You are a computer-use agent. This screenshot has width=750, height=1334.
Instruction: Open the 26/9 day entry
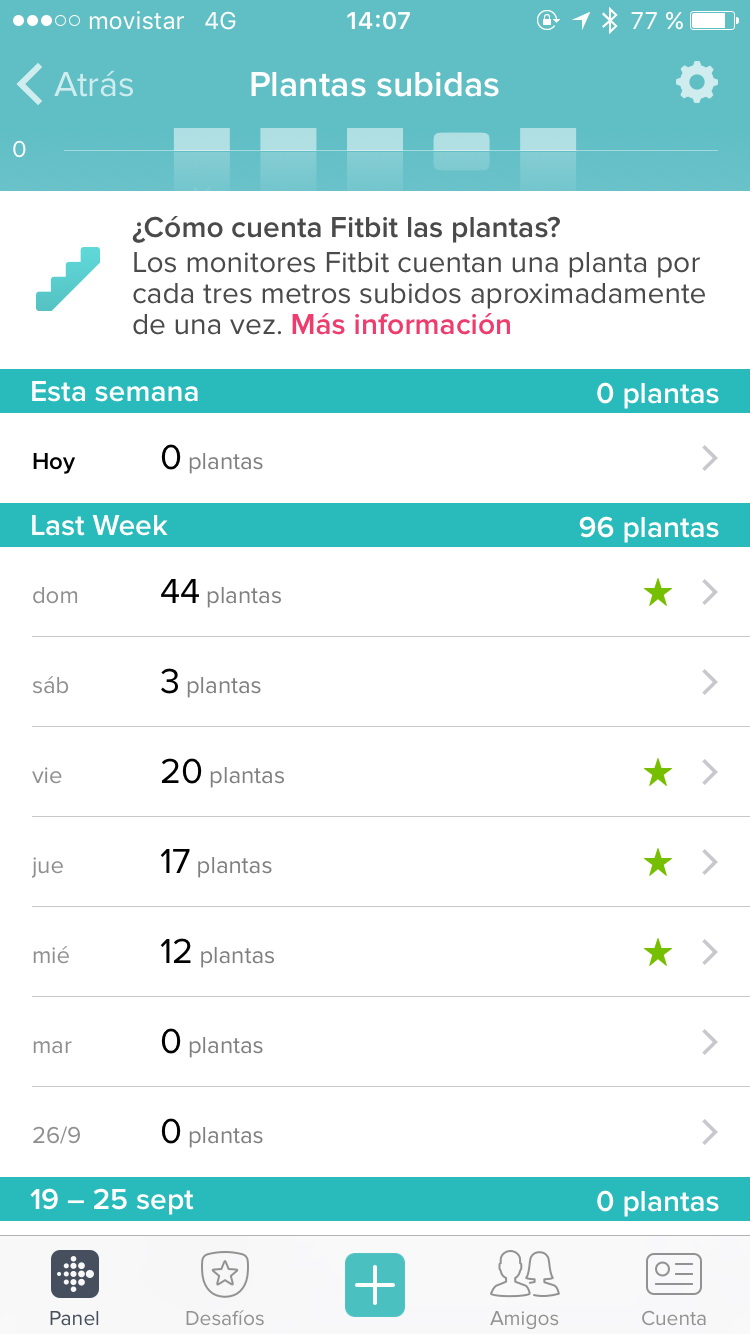(x=375, y=1133)
